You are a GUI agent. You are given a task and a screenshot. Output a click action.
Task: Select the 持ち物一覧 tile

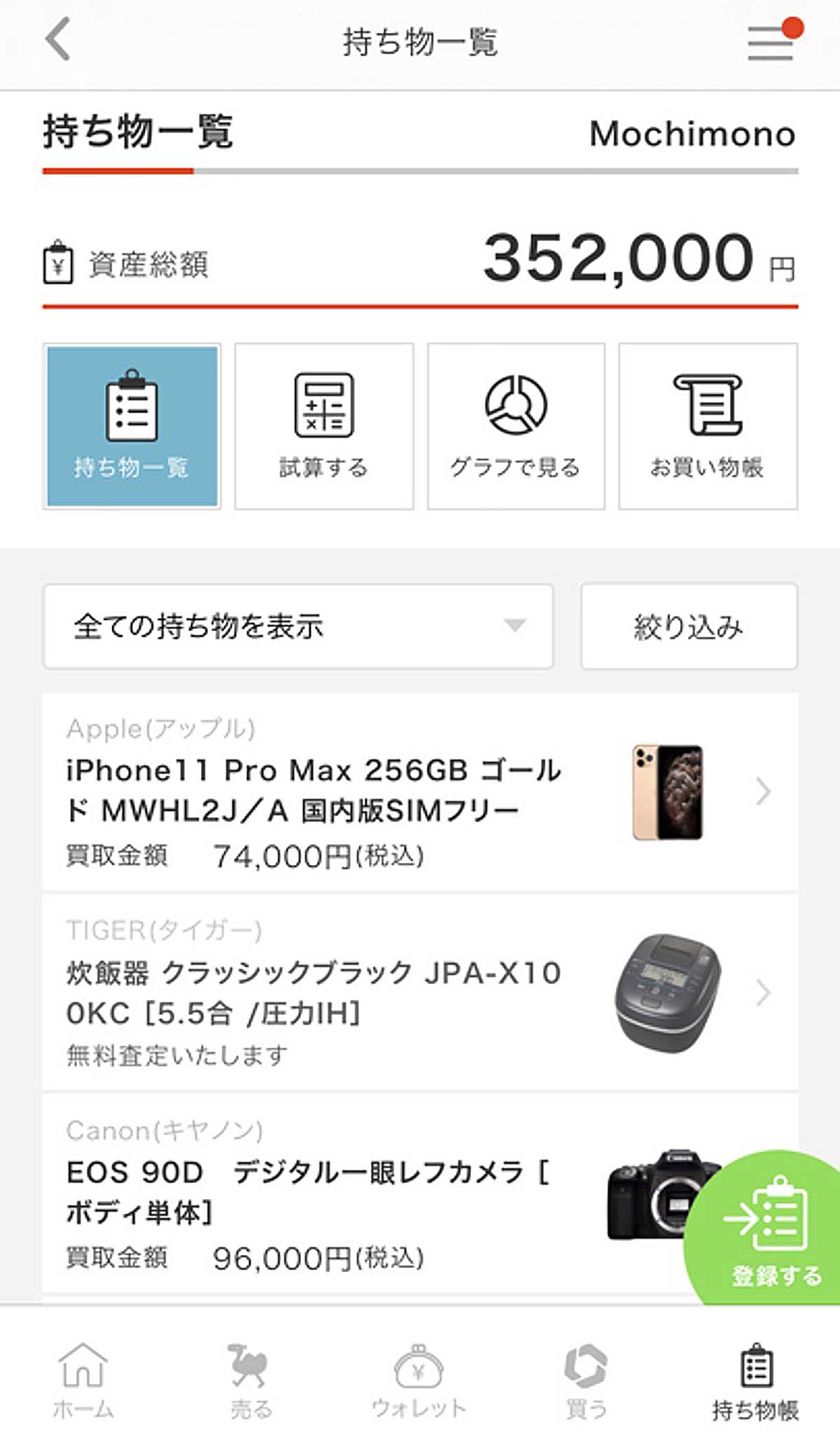(x=132, y=426)
